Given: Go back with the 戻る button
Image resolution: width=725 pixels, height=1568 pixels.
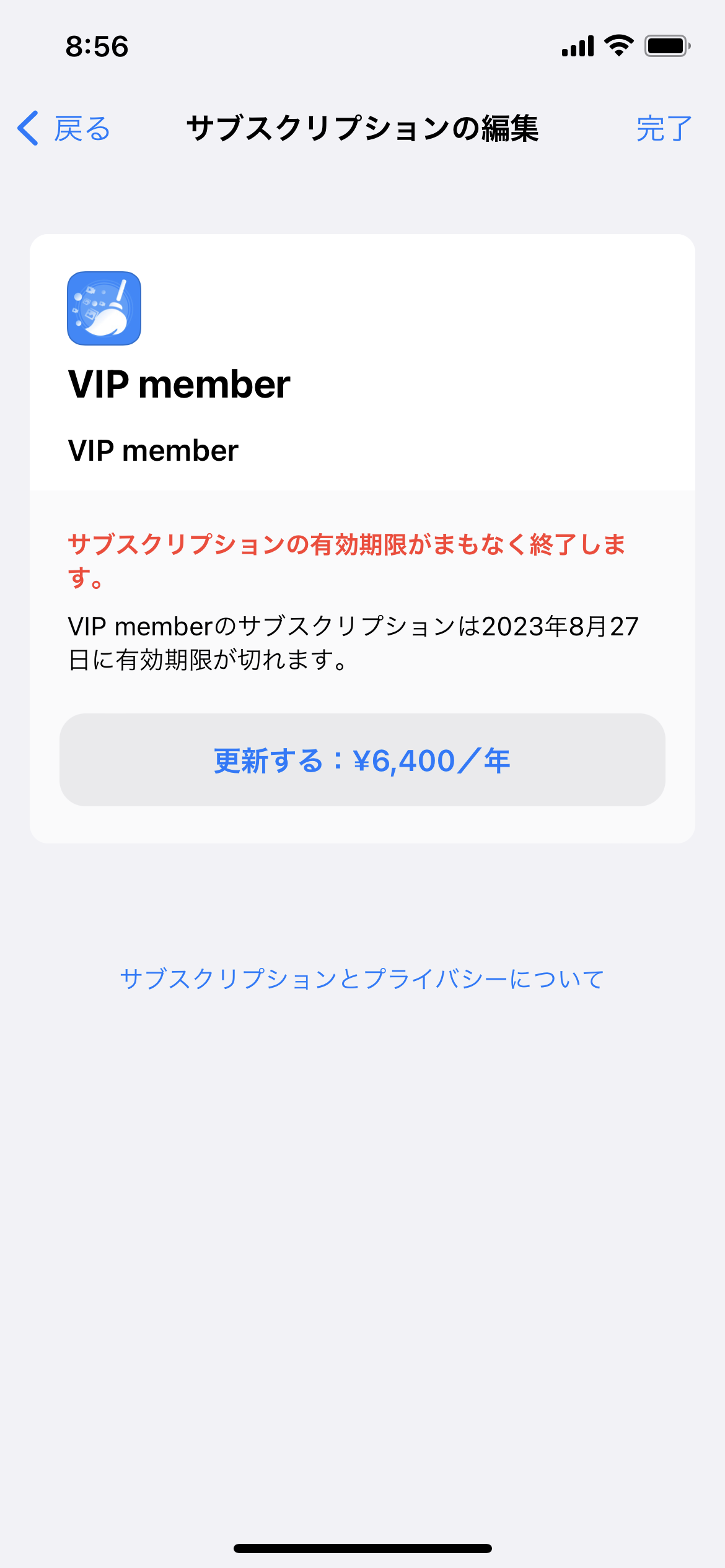Looking at the screenshot, I should tap(64, 129).
